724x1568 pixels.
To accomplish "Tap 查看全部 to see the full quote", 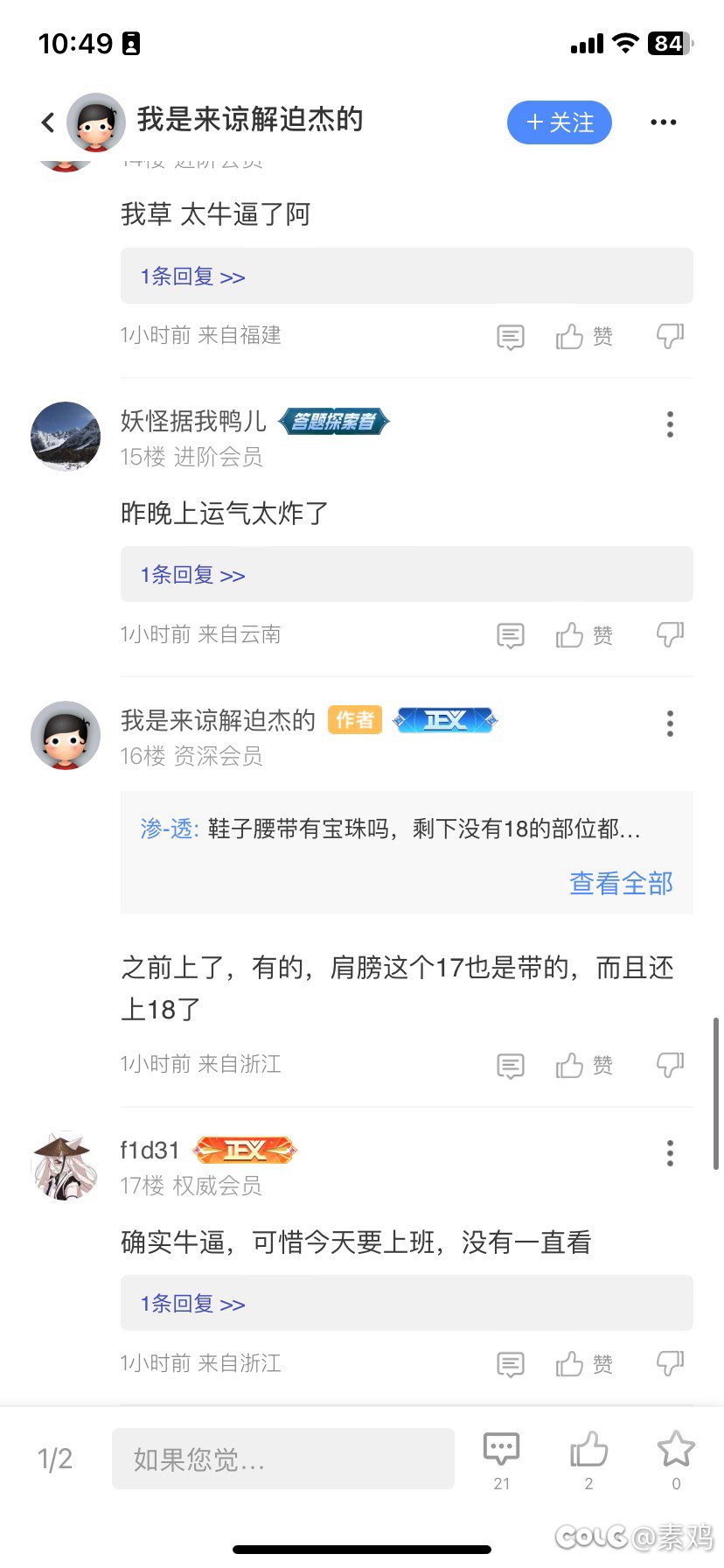I will coord(621,884).
